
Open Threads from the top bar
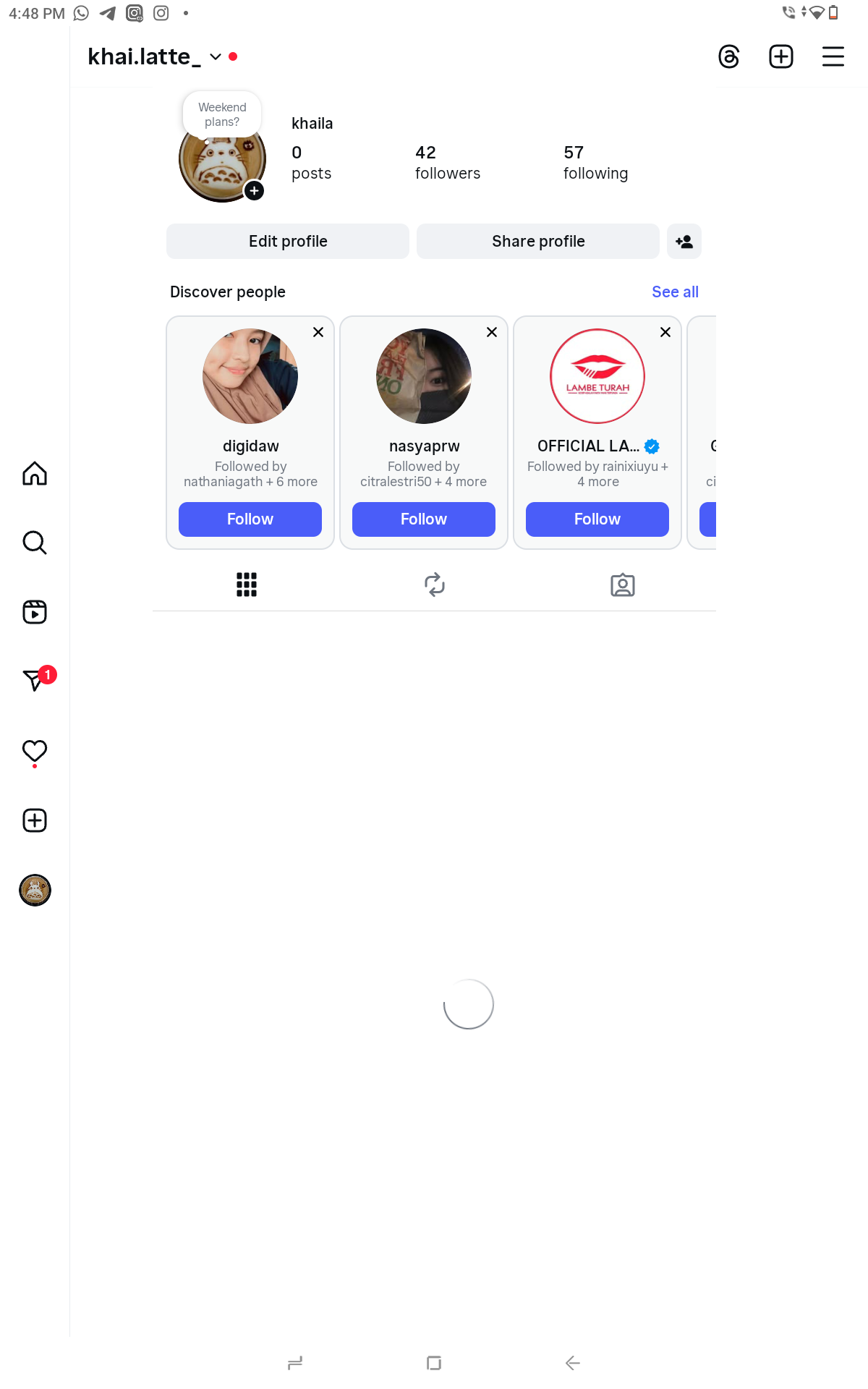point(728,56)
